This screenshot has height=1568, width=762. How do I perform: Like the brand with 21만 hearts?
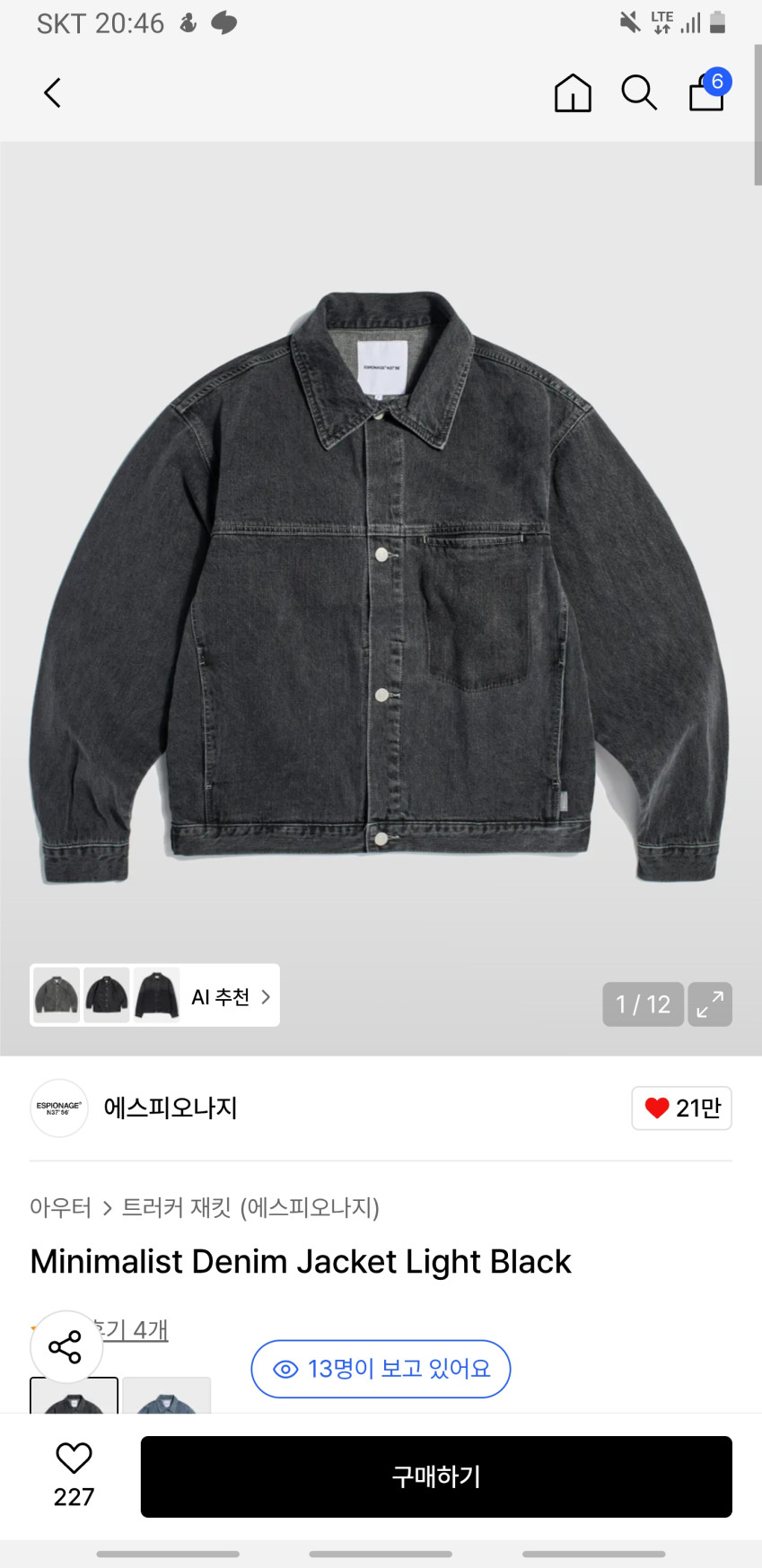681,1108
